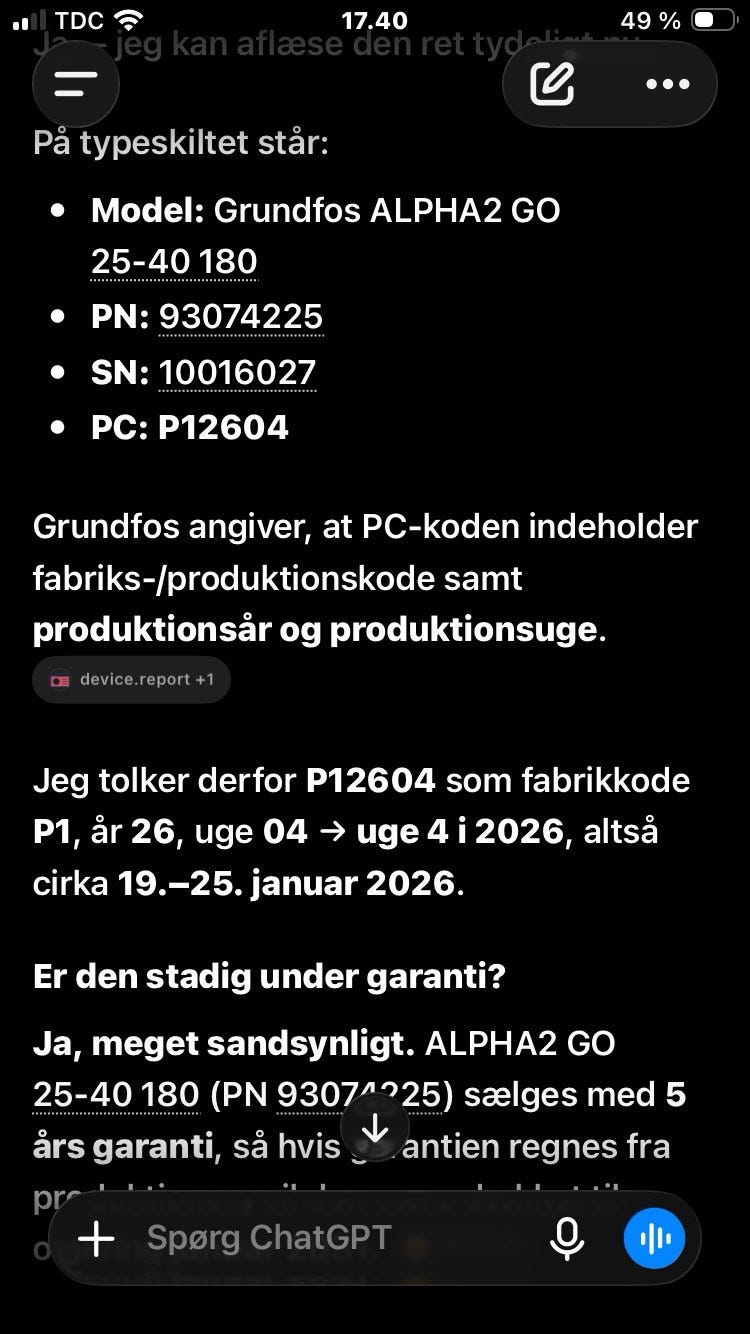Start dictation with the microphone icon
Screen dimensions: 750x1334
567,1238
